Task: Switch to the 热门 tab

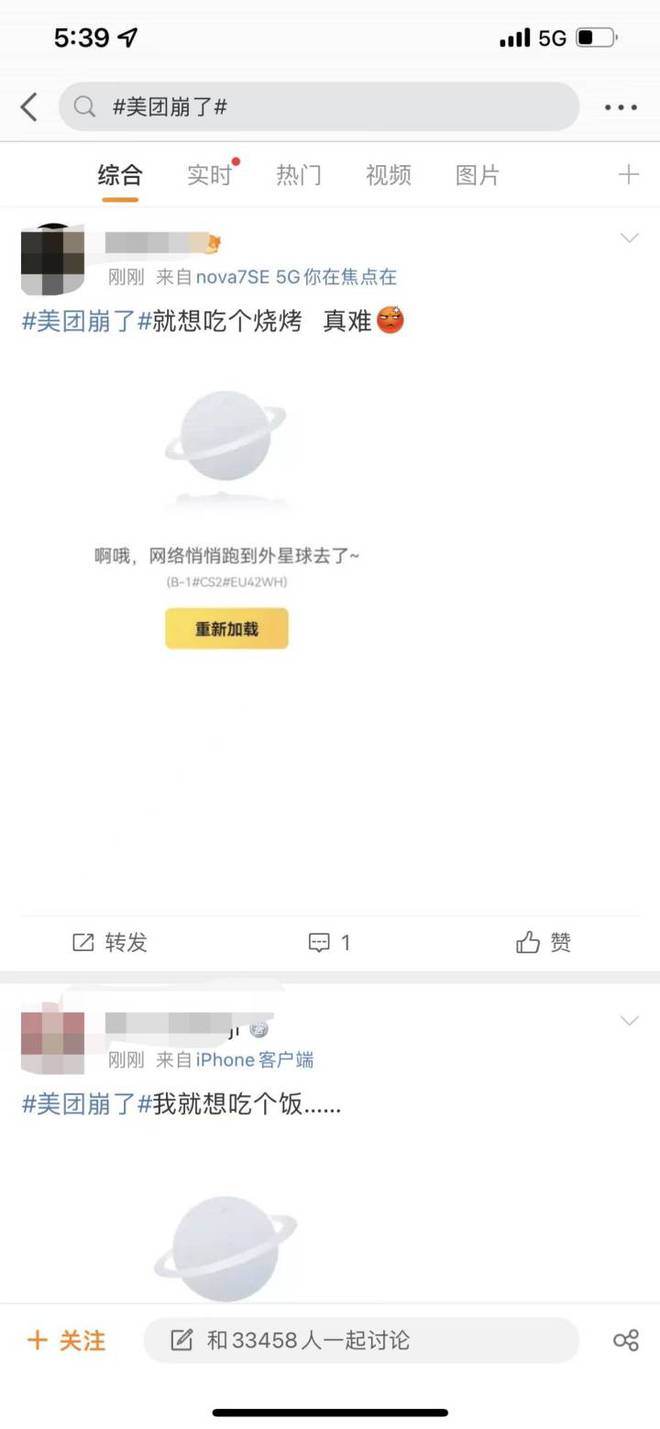Action: tap(298, 176)
